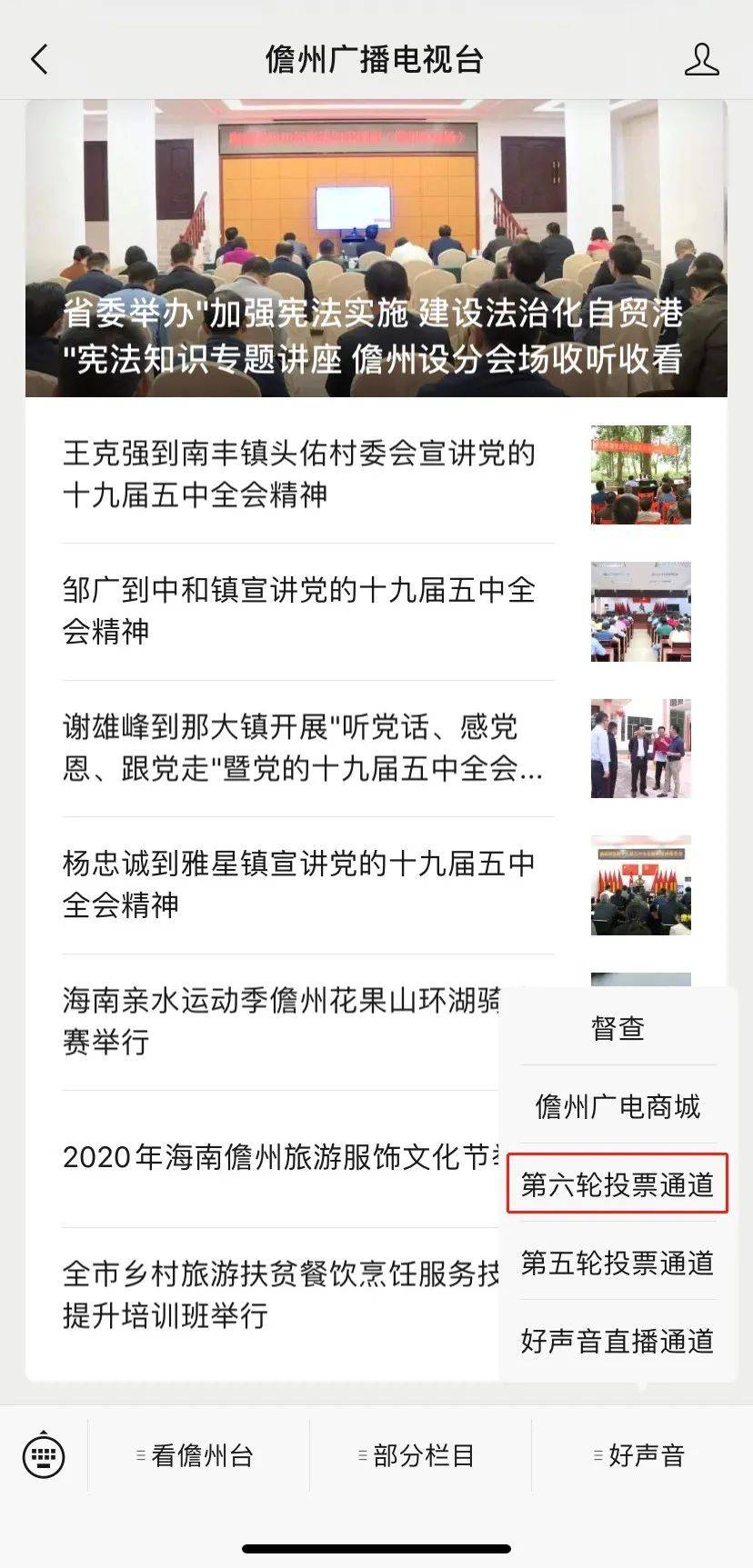Viewport: 753px width, 1568px height.
Task: Select 督查 in the popup menu
Action: coord(617,1028)
